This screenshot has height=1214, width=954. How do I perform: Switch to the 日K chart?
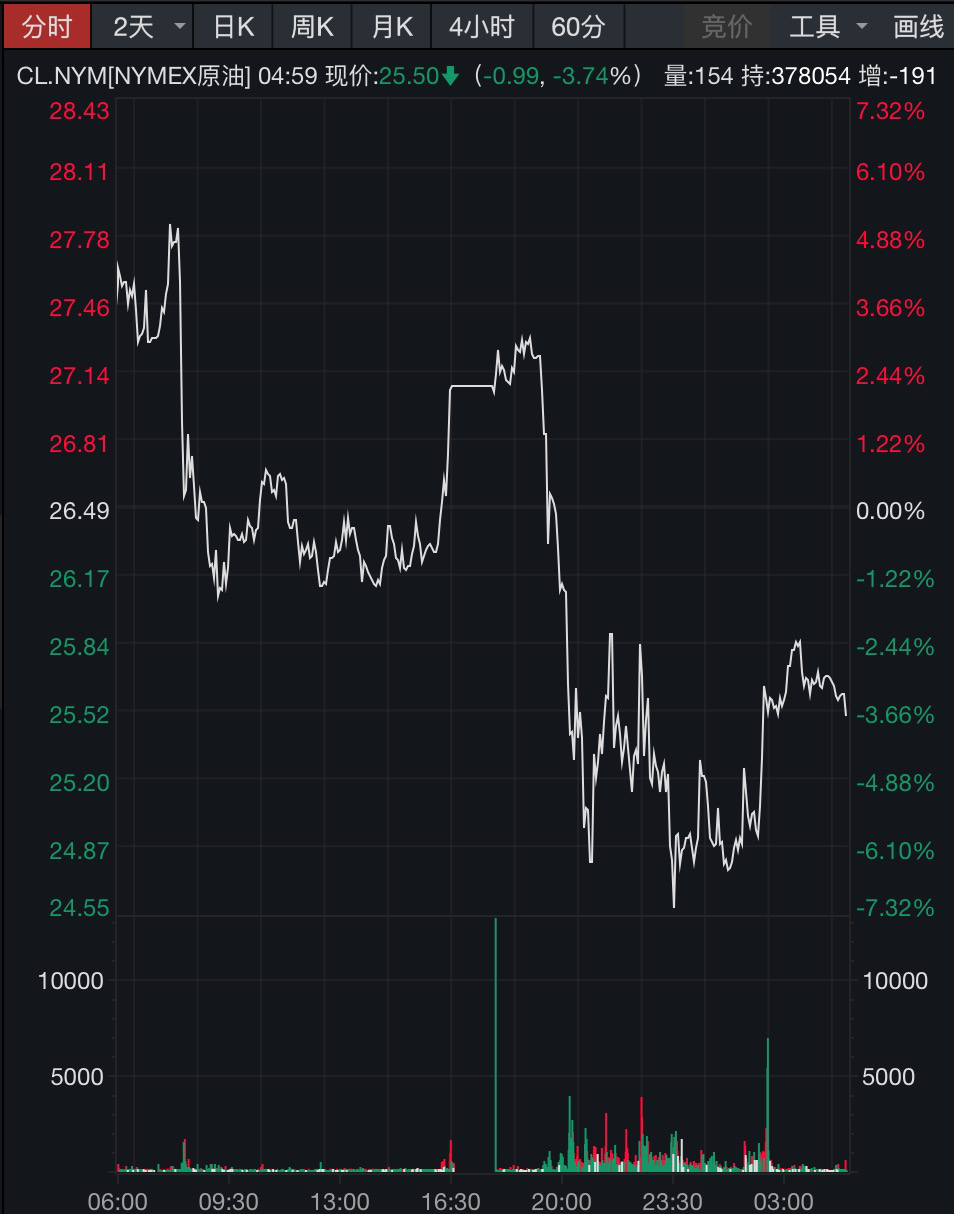pos(234,27)
